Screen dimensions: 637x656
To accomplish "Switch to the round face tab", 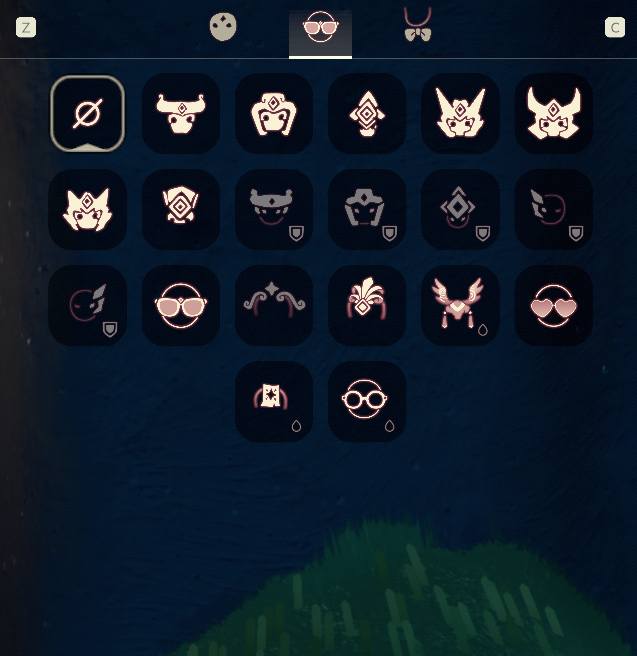I will click(x=223, y=27).
